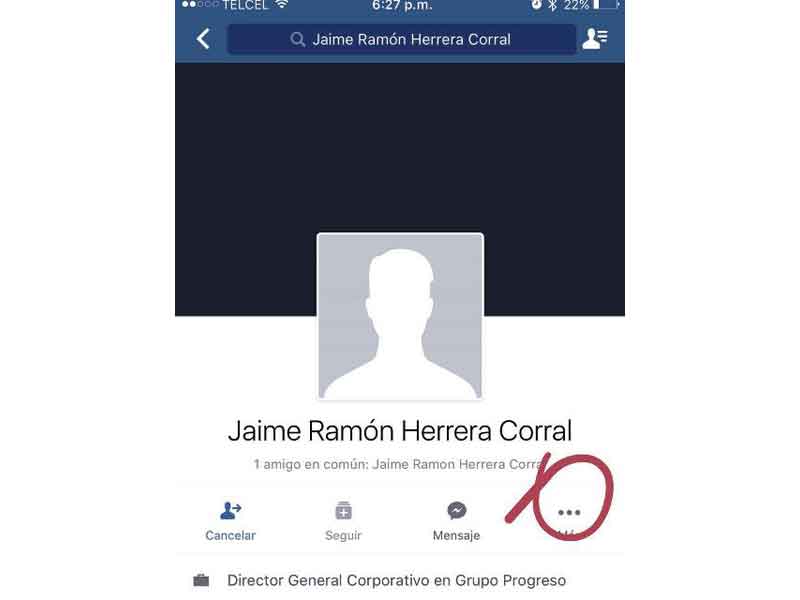Send a message via Mensaje

456,521
